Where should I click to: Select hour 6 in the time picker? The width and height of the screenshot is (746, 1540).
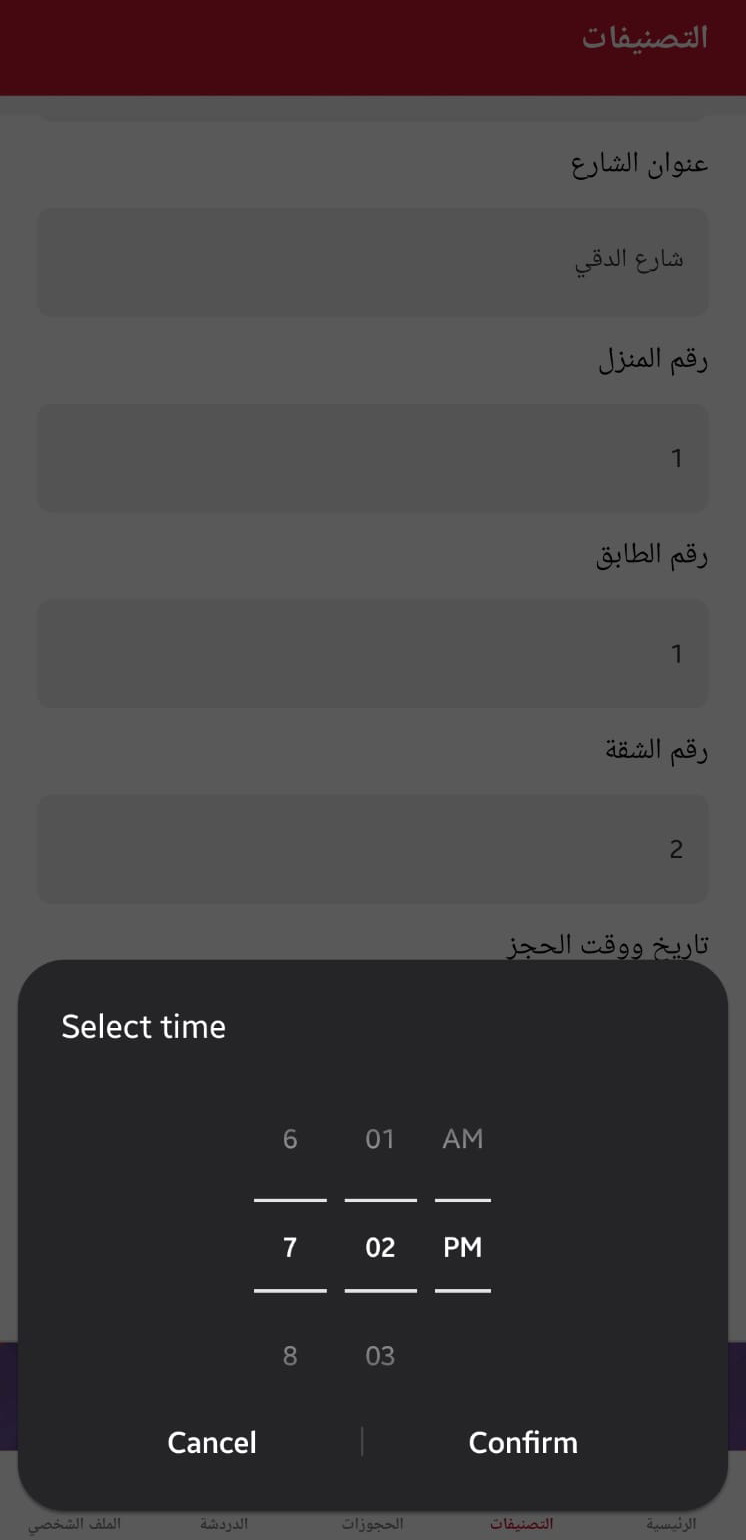(x=290, y=1138)
